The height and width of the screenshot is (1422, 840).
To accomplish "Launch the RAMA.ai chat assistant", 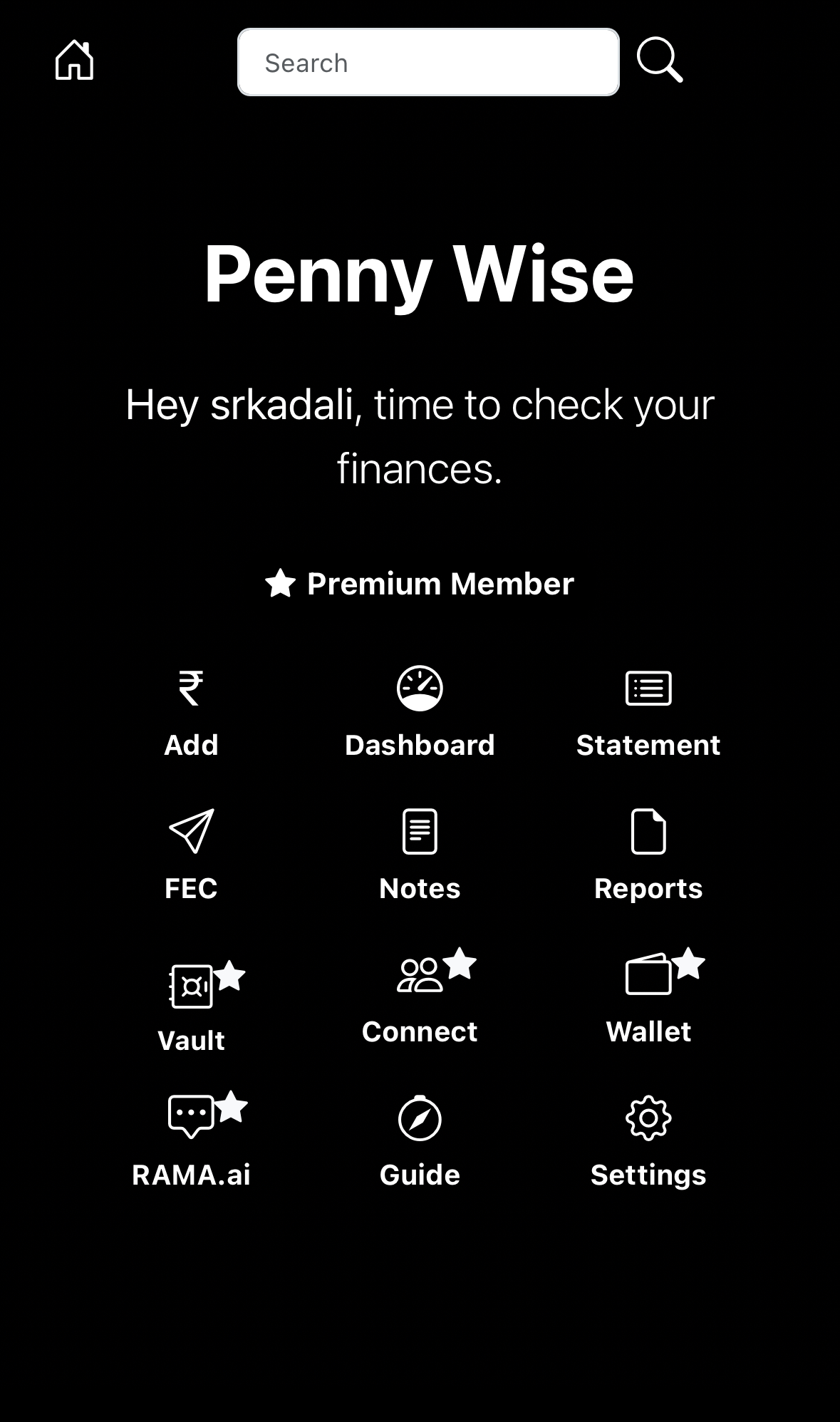I will [191, 1140].
